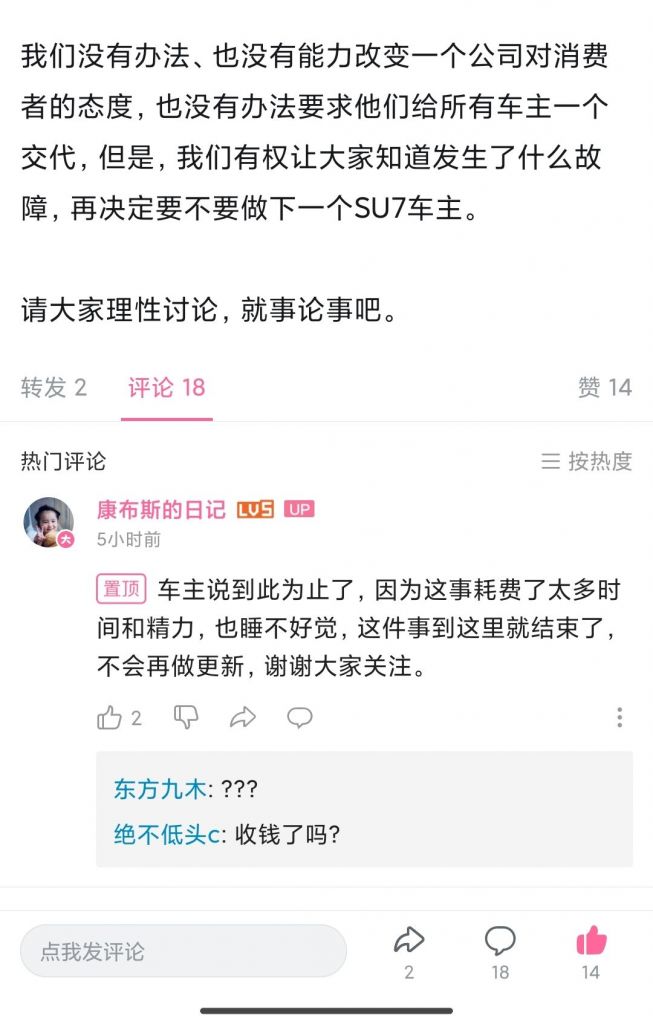The width and height of the screenshot is (653, 1024).
Task: Tap the 康布斯的日记 username
Action: 161,509
